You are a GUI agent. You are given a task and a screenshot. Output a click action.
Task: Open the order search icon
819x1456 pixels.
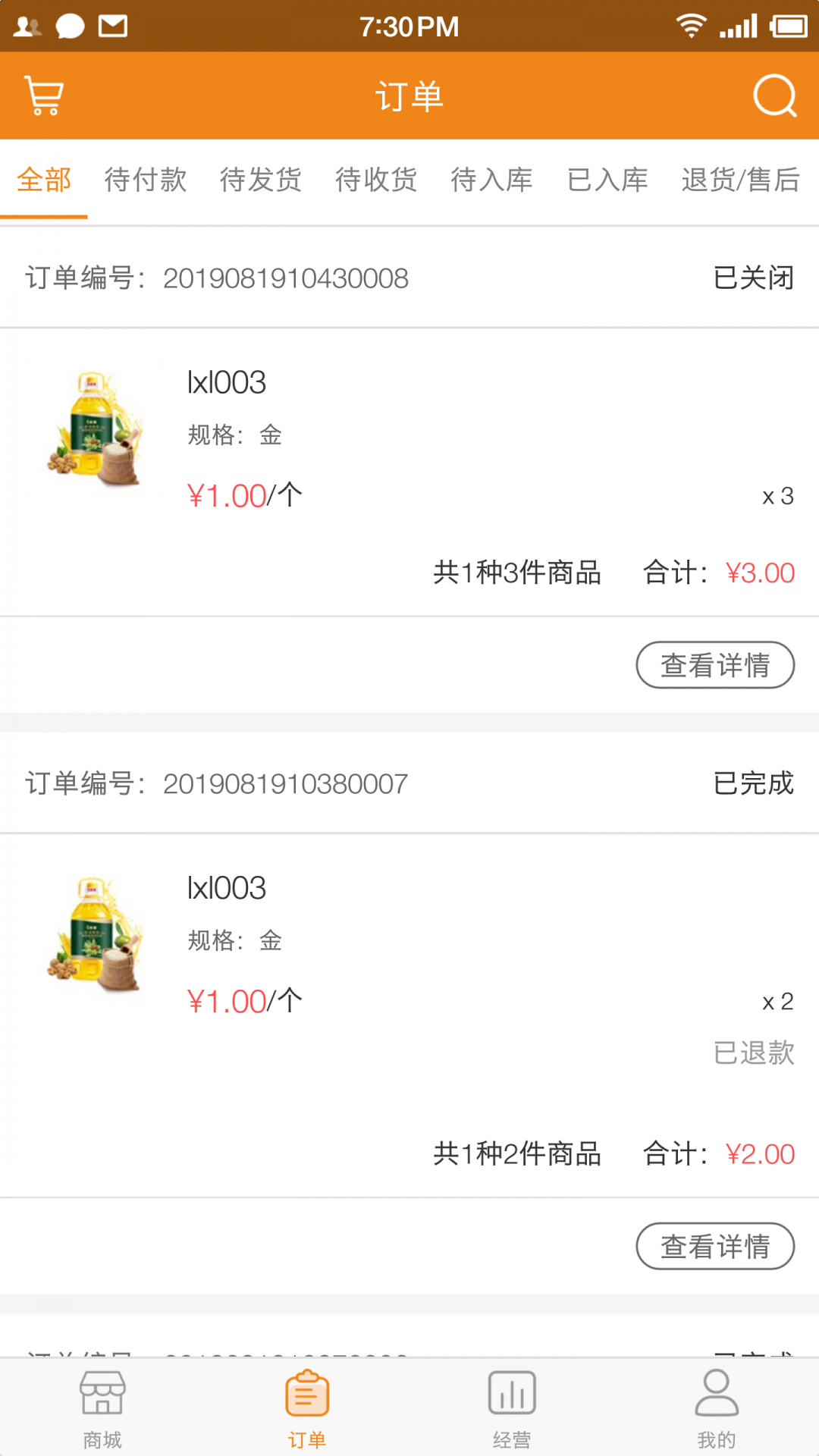coord(774,96)
